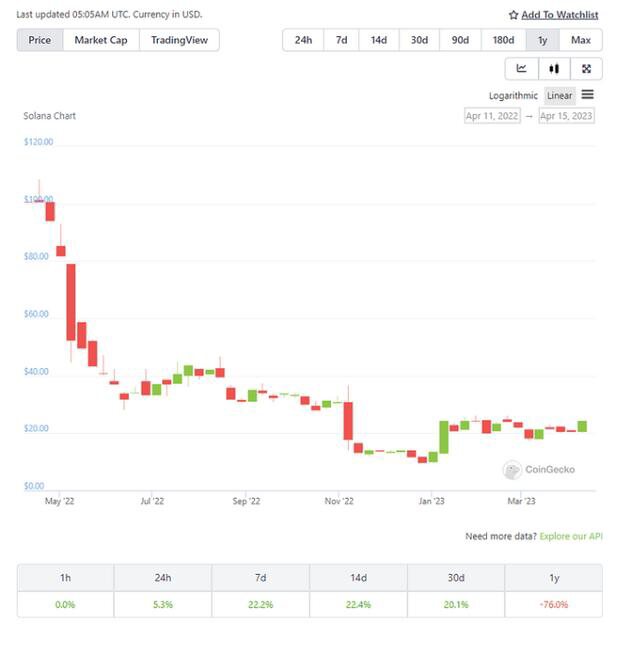Select the 1y time range
Screen dimensions: 640x649
tap(543, 40)
